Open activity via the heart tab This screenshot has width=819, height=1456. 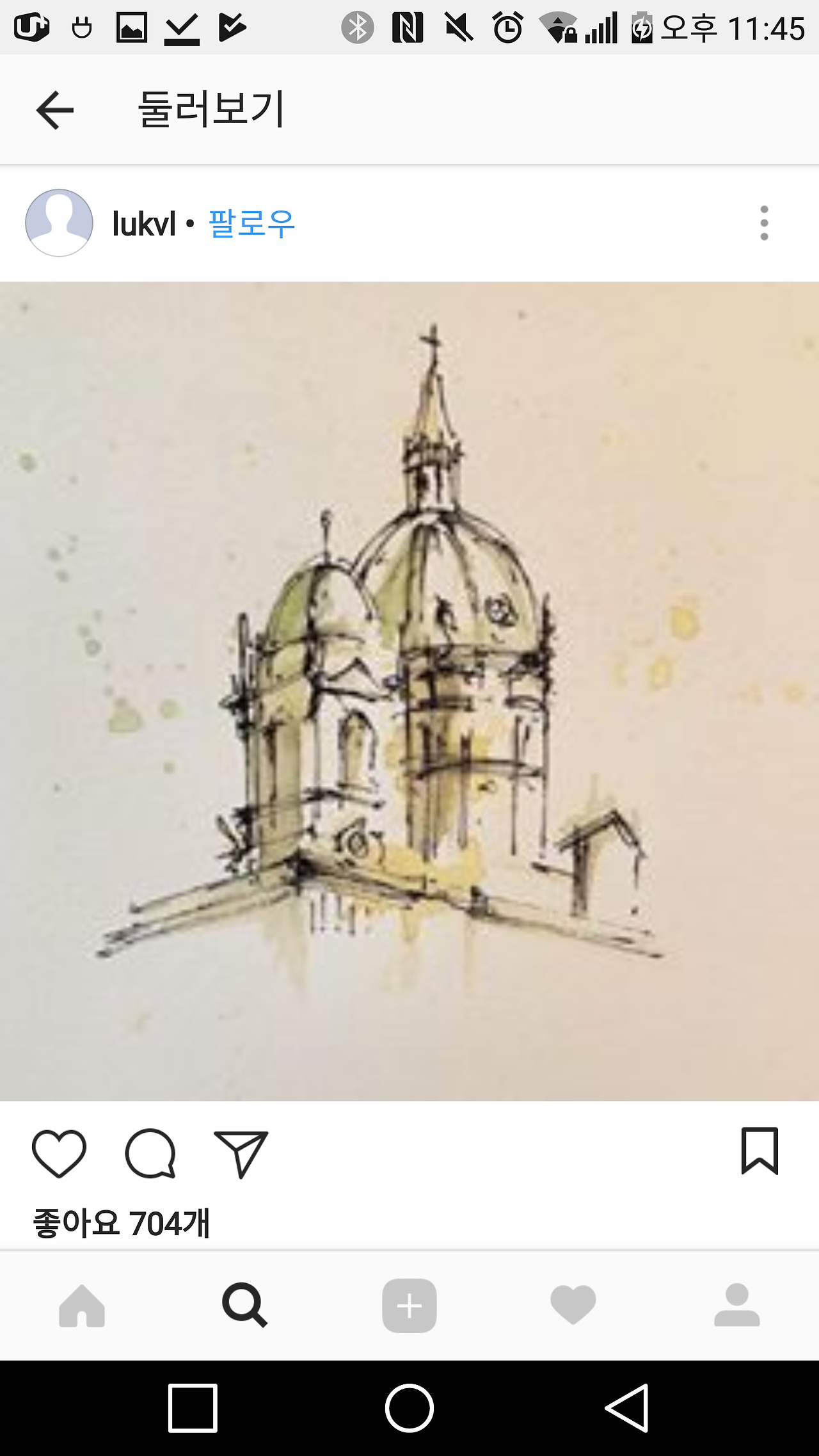click(x=573, y=1306)
